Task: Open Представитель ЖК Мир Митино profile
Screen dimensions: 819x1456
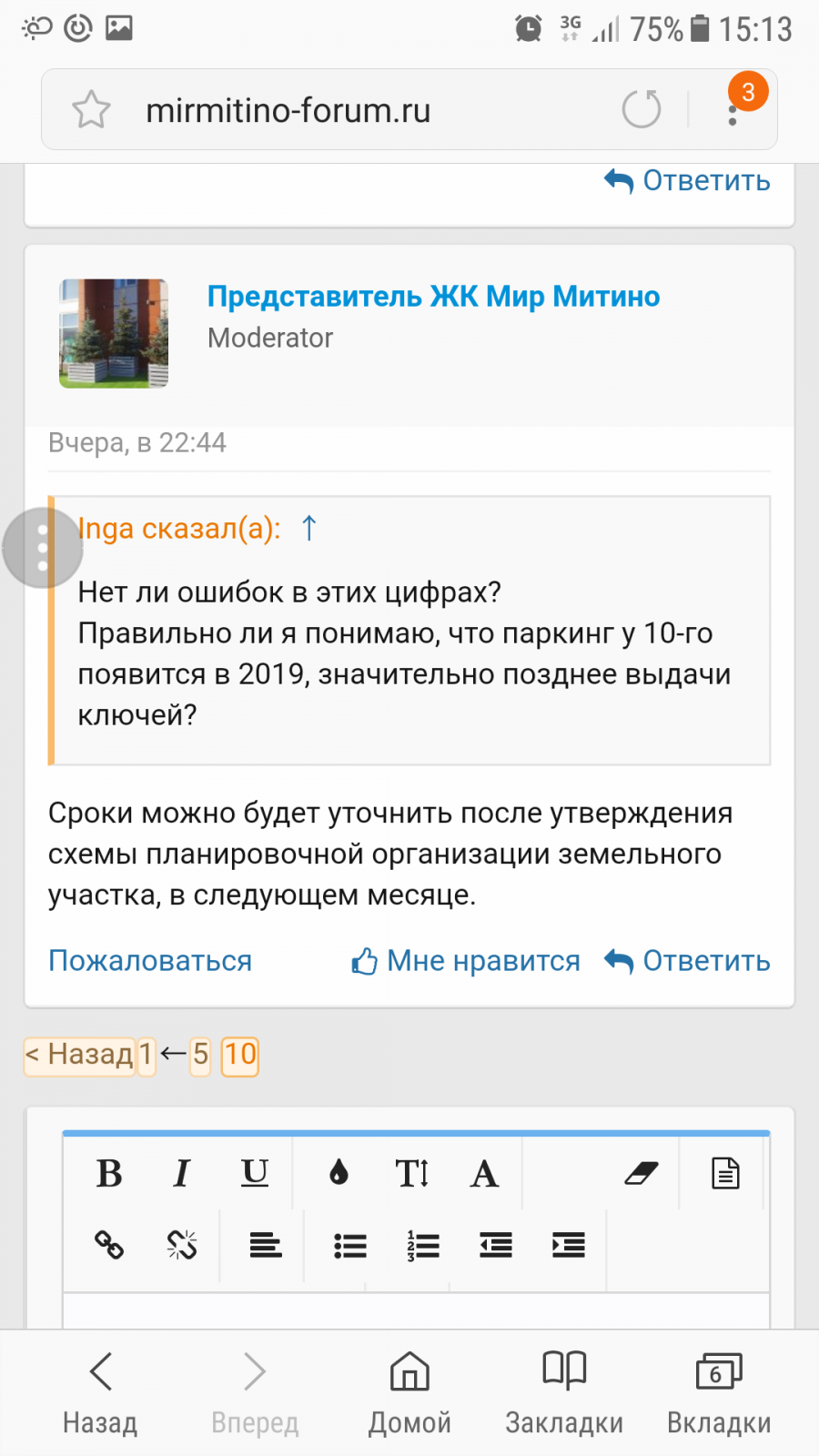Action: click(433, 297)
